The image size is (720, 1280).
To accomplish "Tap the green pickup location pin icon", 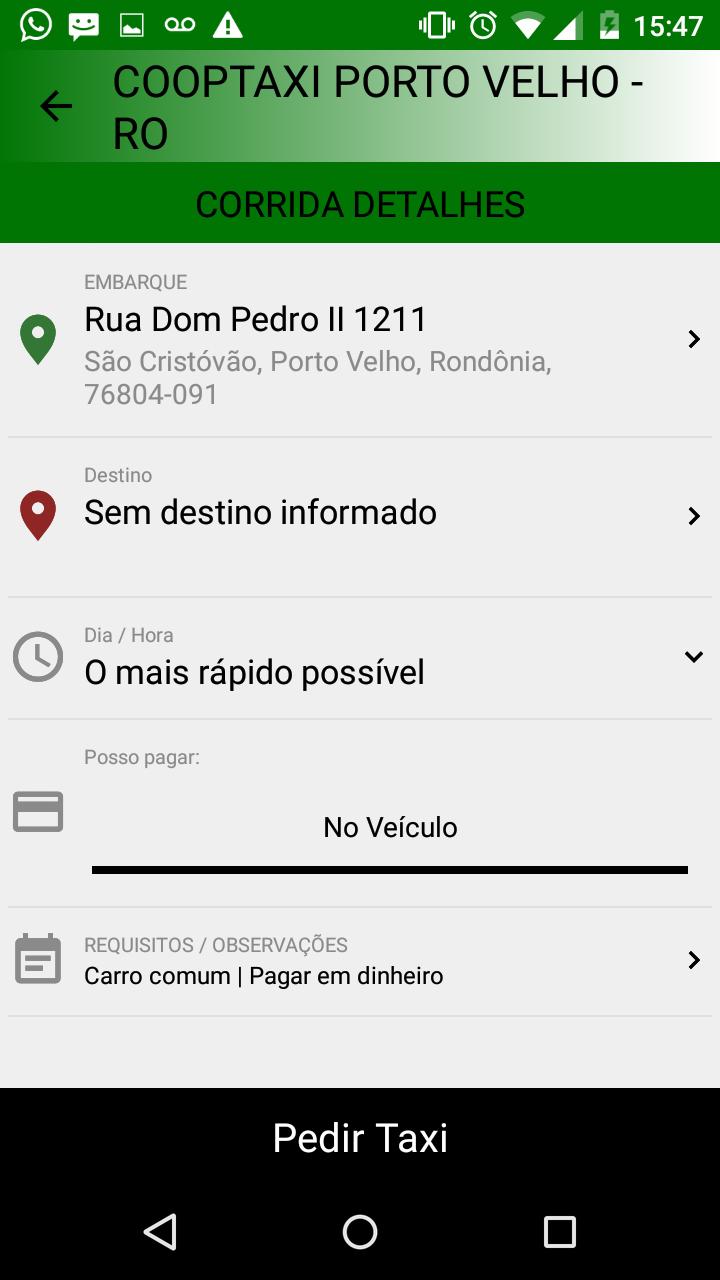I will click(x=37, y=338).
